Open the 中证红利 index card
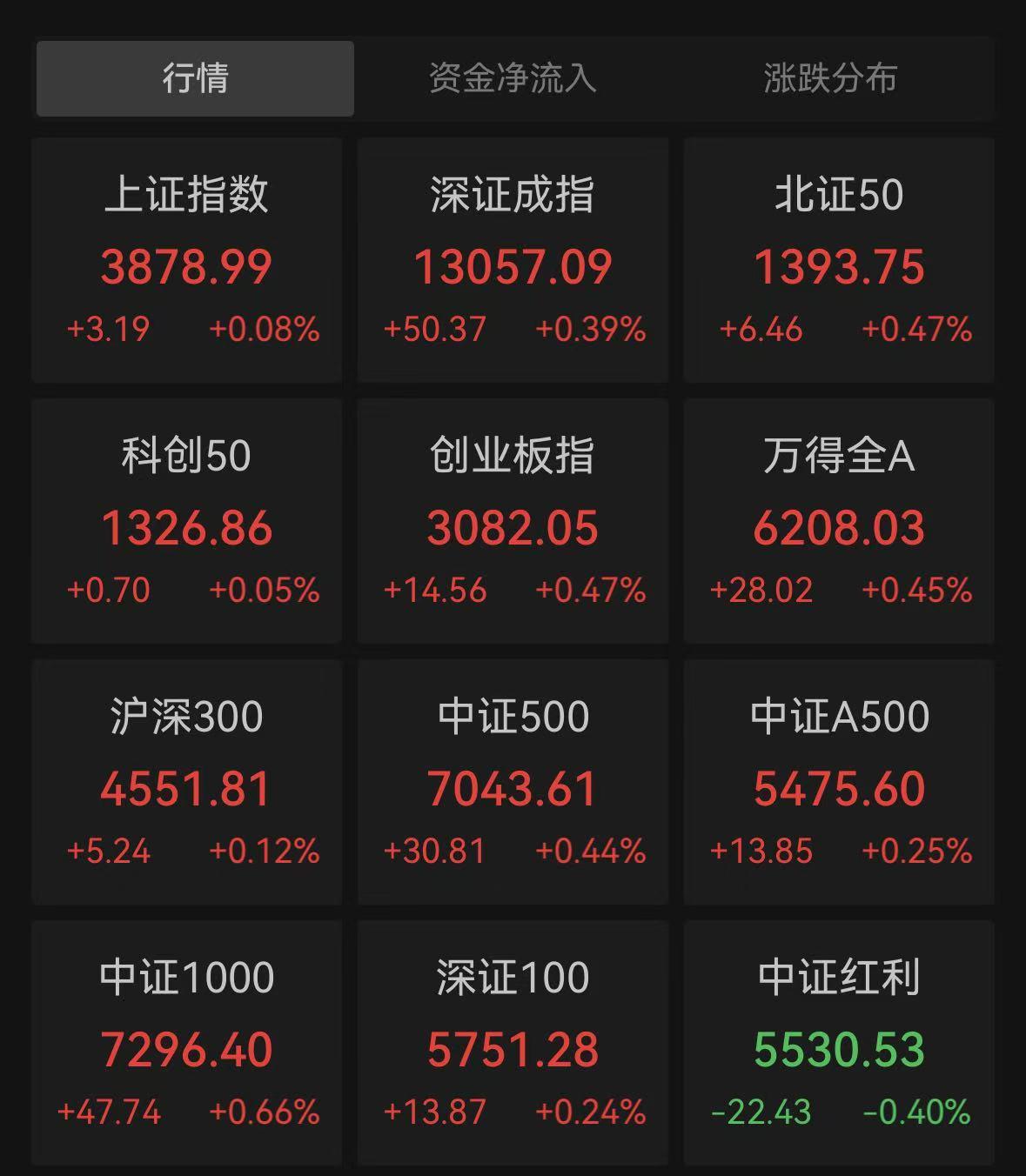 click(839, 1043)
